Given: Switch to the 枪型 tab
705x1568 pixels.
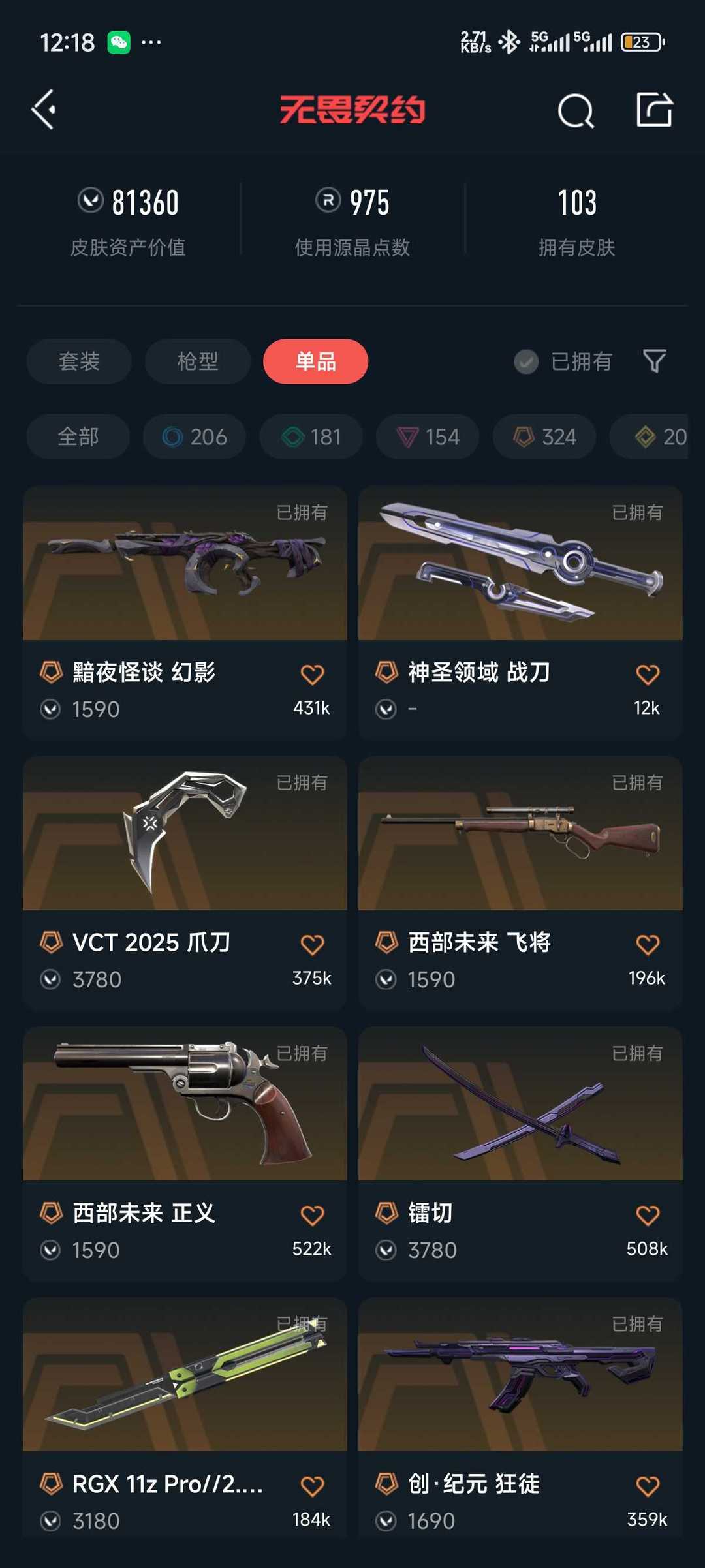Looking at the screenshot, I should (197, 361).
